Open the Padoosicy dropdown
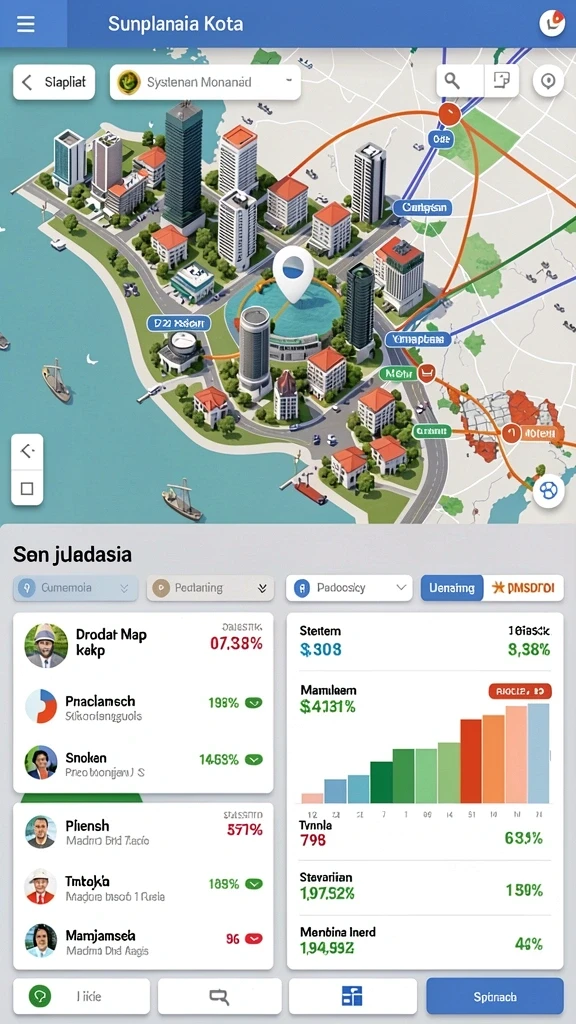The width and height of the screenshot is (576, 1024). coord(349,588)
